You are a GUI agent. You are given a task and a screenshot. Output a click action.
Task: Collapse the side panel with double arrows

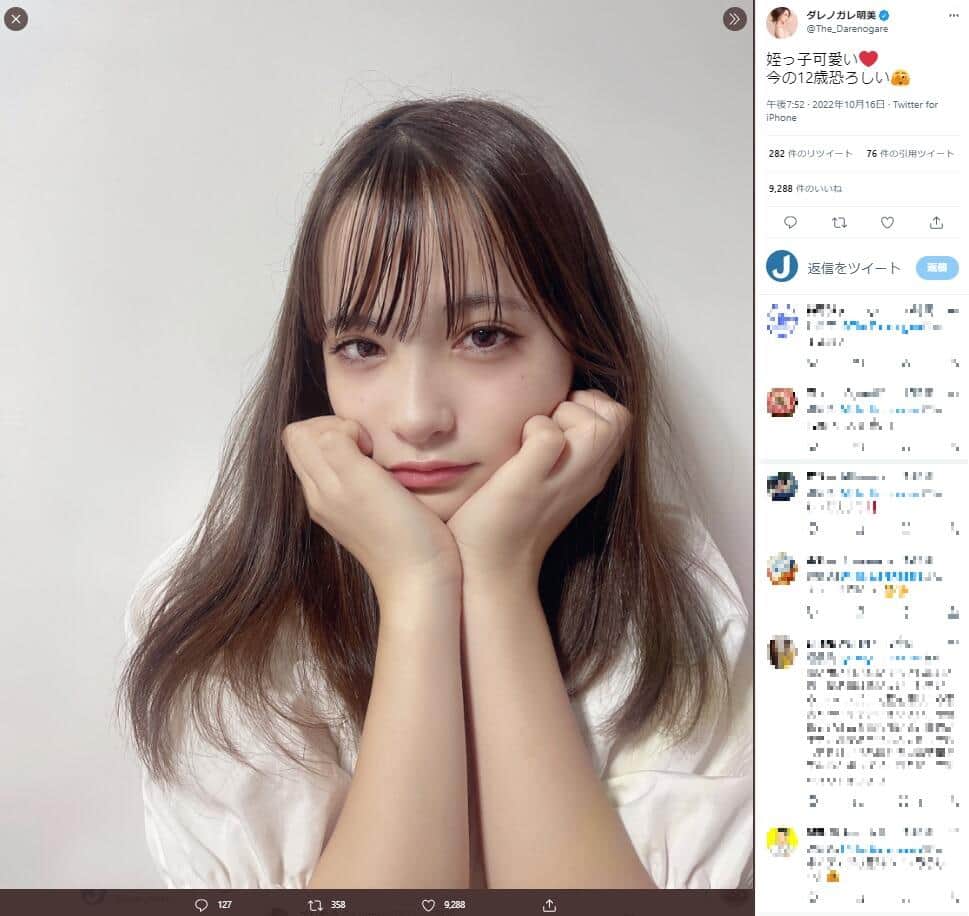point(734,18)
